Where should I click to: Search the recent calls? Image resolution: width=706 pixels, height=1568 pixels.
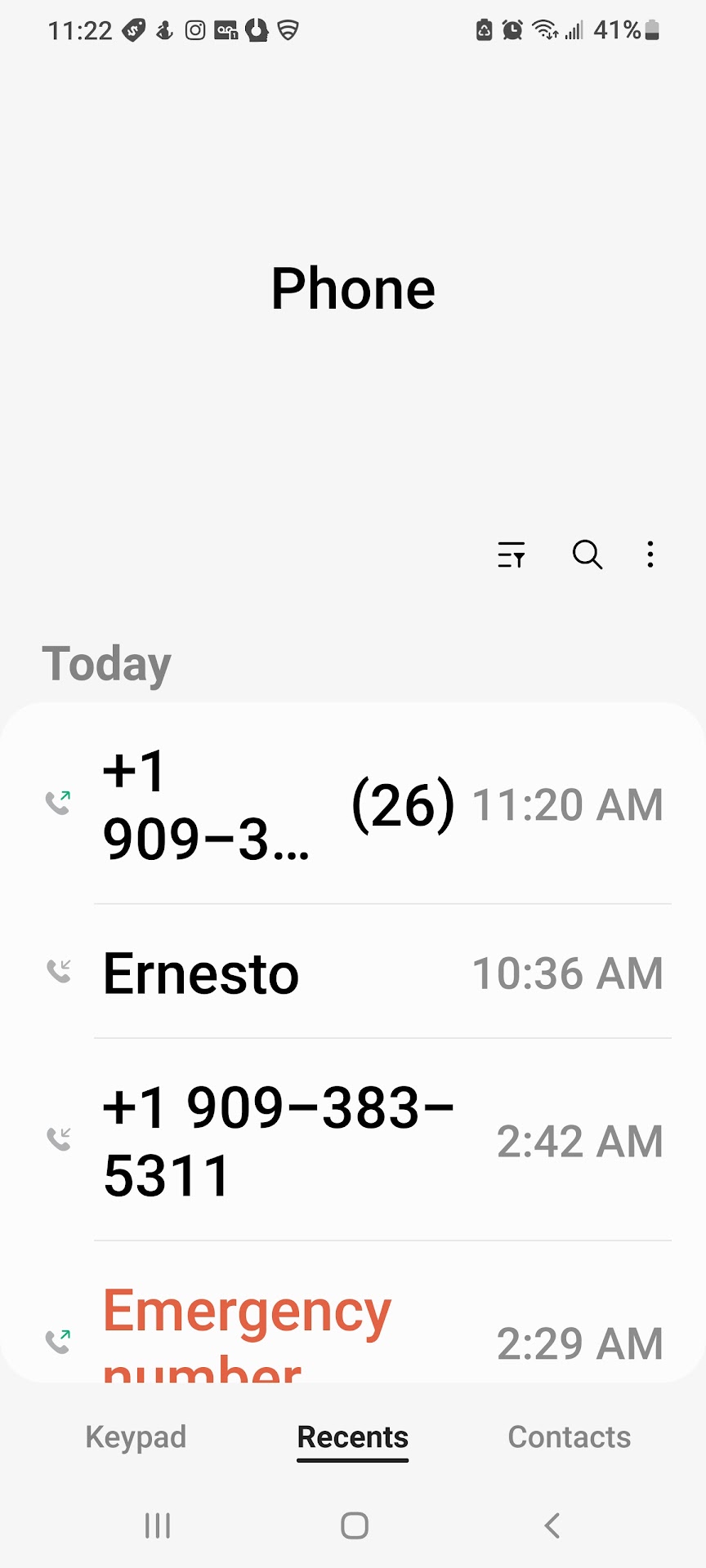coord(587,555)
